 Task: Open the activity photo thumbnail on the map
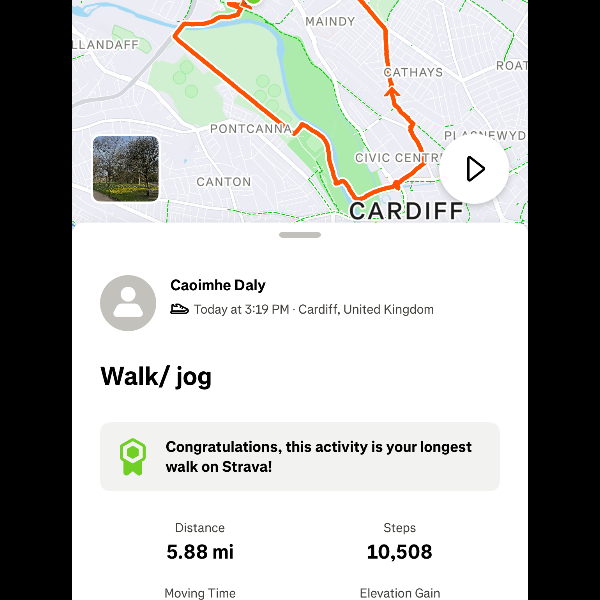coord(126,168)
